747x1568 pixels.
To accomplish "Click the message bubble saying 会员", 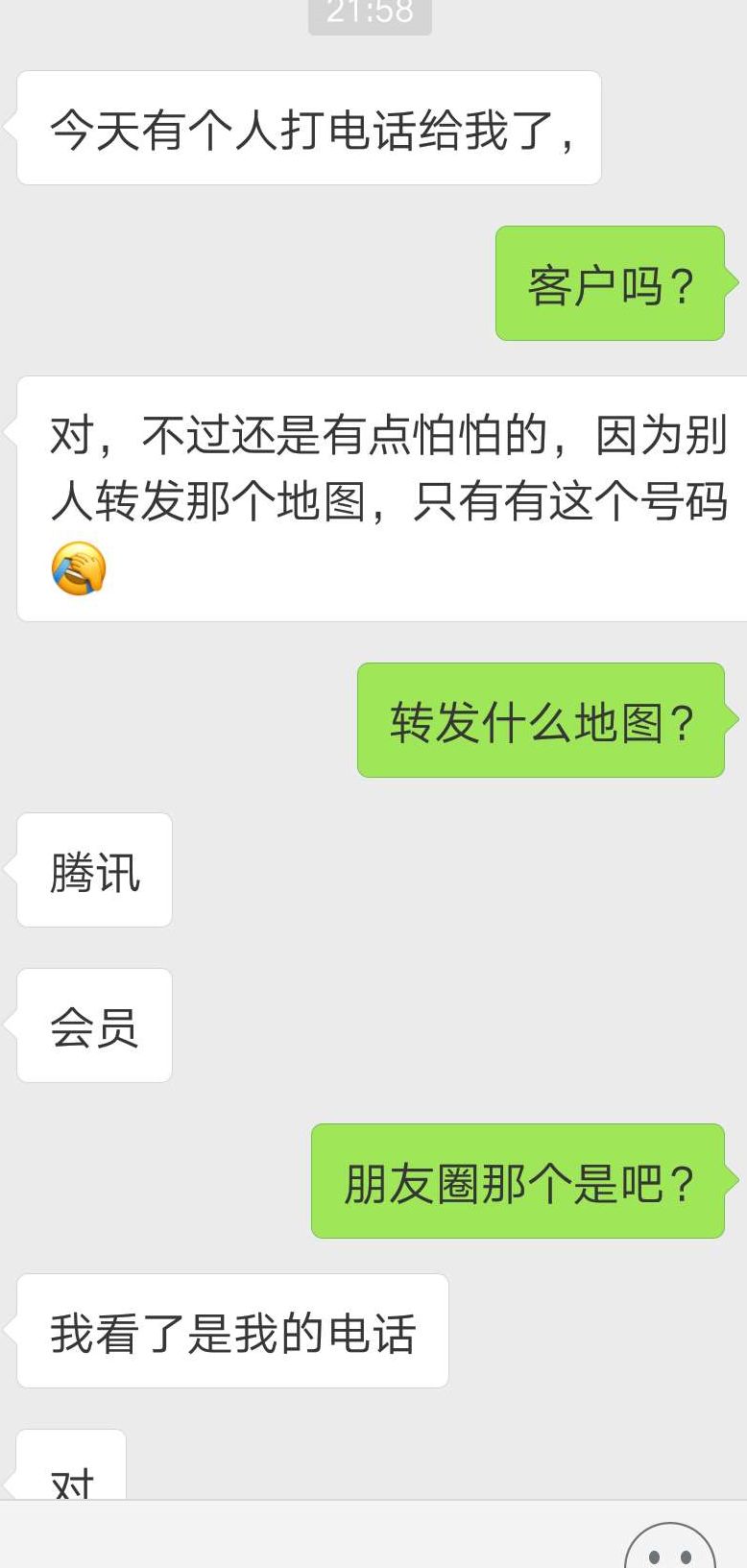I will tap(93, 1025).
